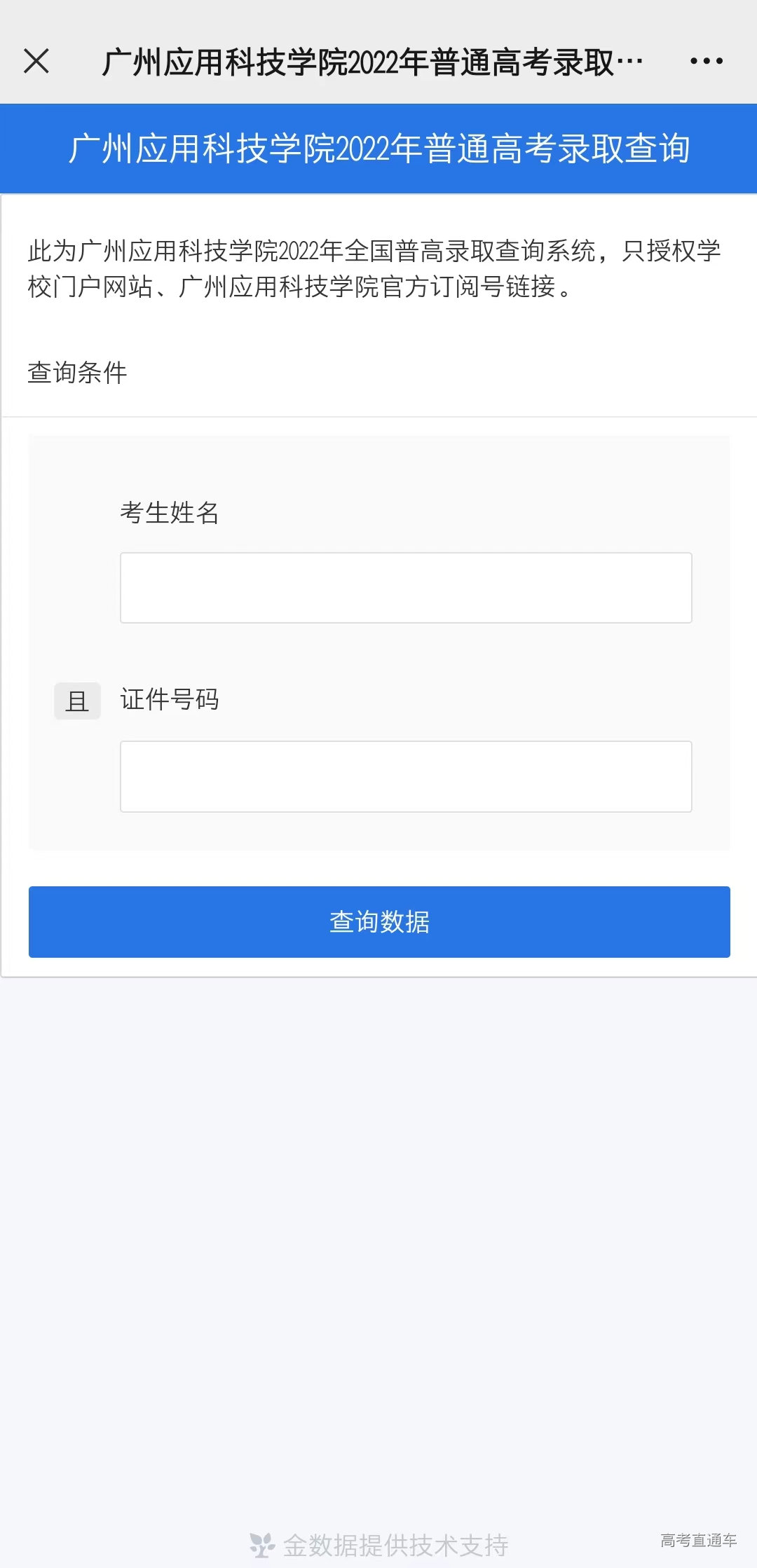Select the 证件号码 field label

170,699
